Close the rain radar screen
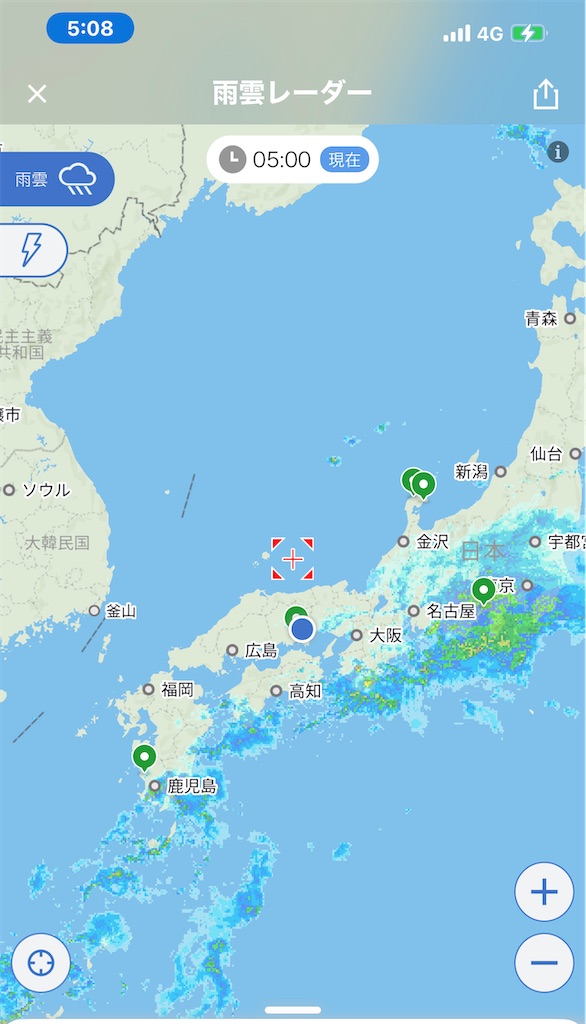586x1024 pixels. click(x=37, y=94)
